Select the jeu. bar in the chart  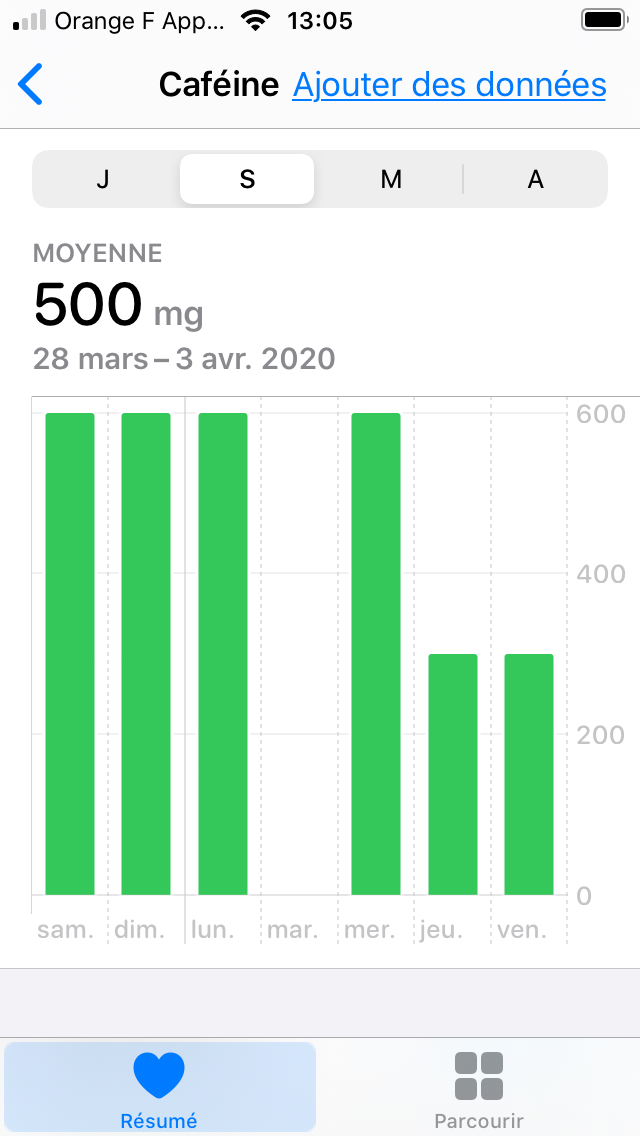[453, 774]
